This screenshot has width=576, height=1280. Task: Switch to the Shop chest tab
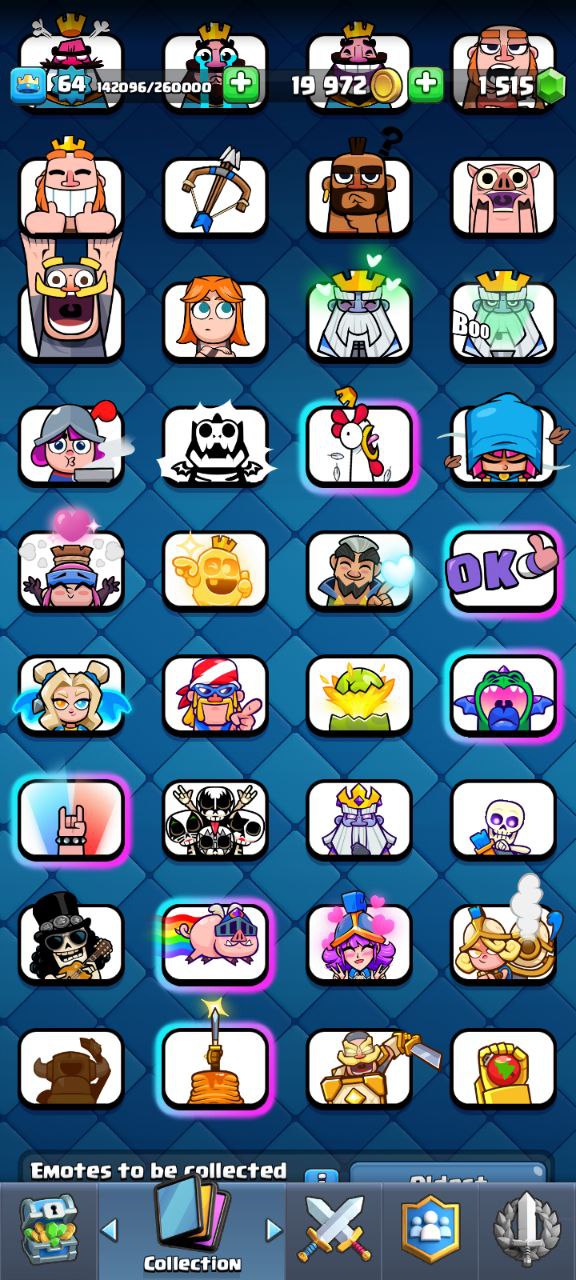point(48,1229)
